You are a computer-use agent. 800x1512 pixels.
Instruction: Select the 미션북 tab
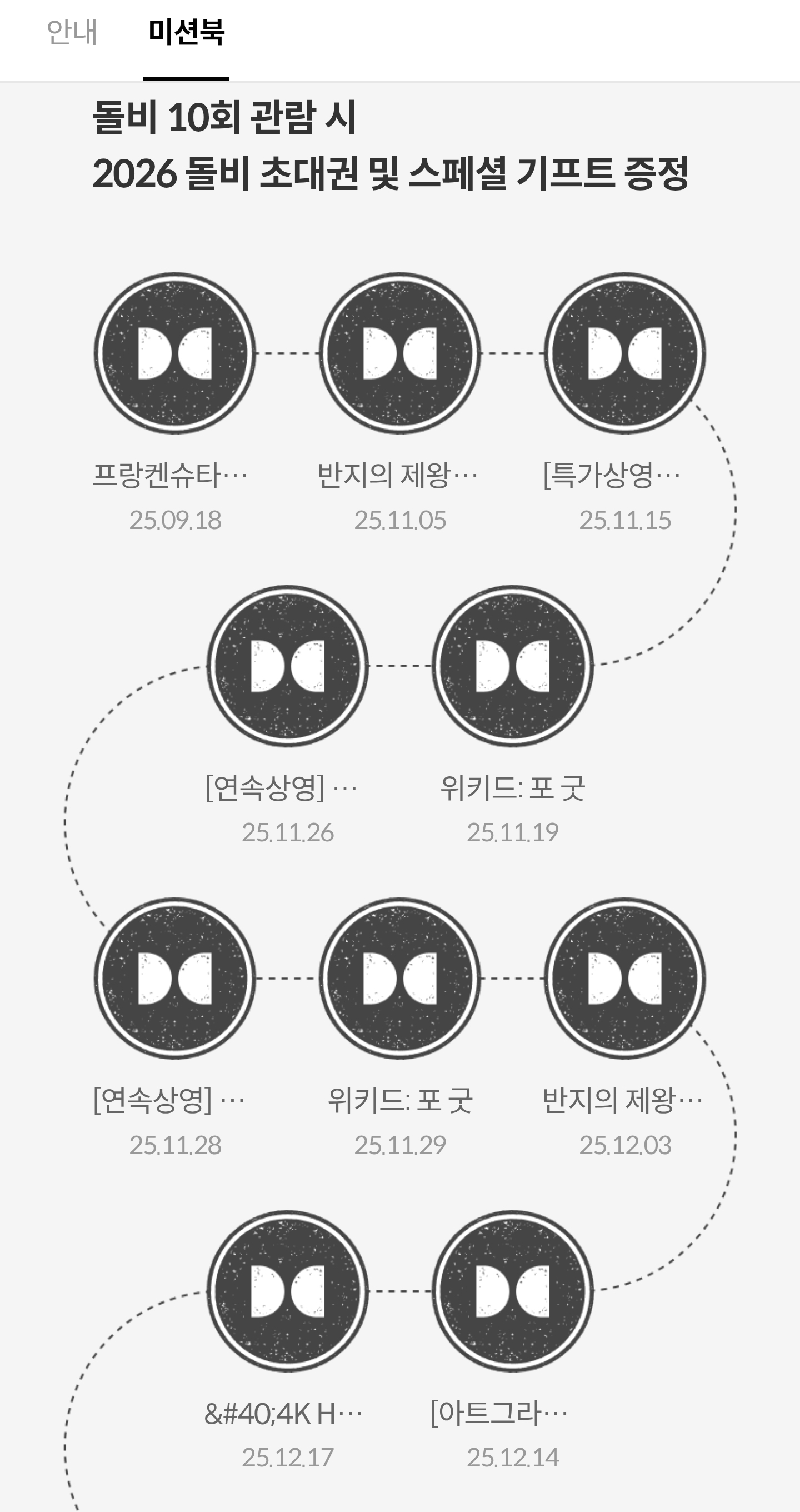pos(186,32)
